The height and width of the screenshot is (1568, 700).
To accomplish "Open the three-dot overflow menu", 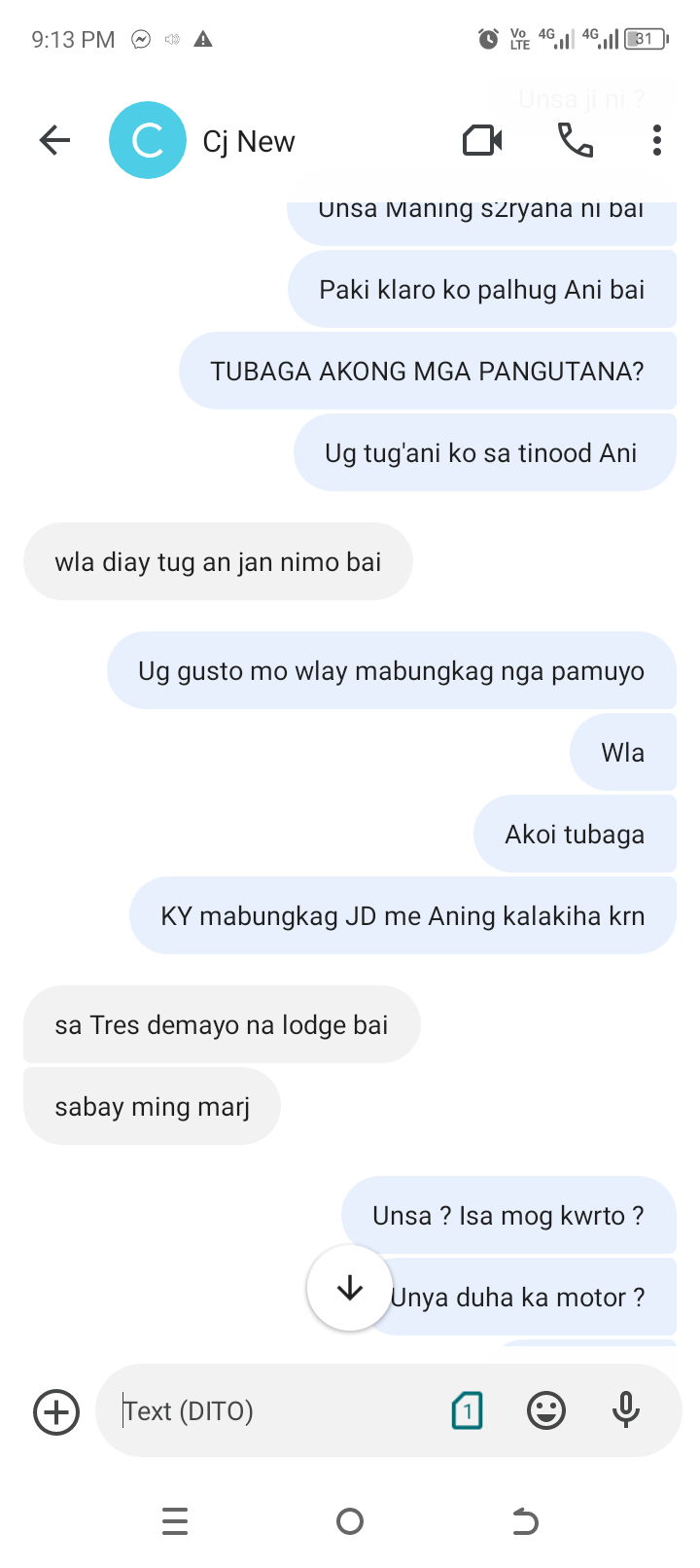I will [657, 141].
